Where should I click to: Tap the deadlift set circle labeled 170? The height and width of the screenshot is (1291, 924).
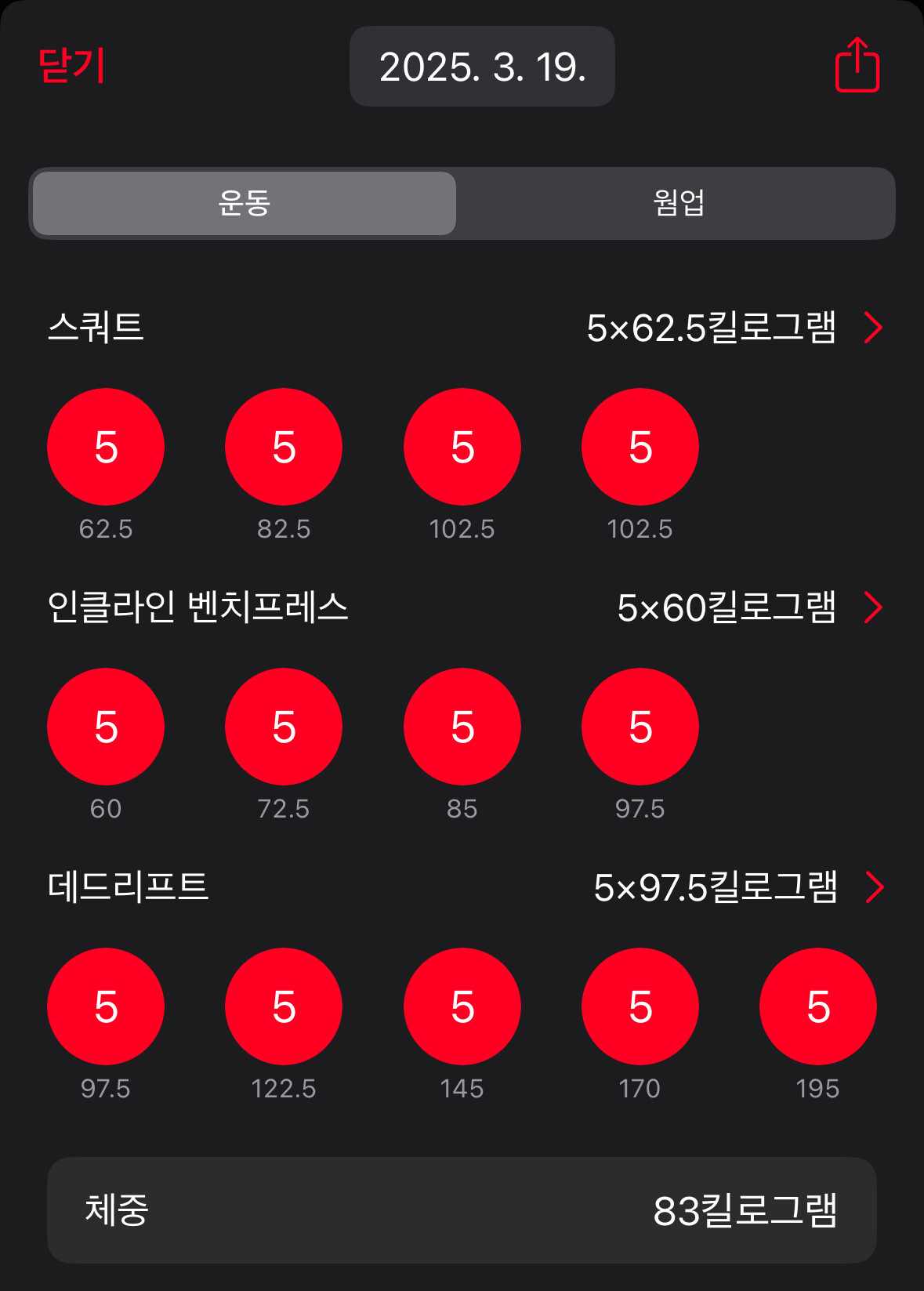[640, 1006]
